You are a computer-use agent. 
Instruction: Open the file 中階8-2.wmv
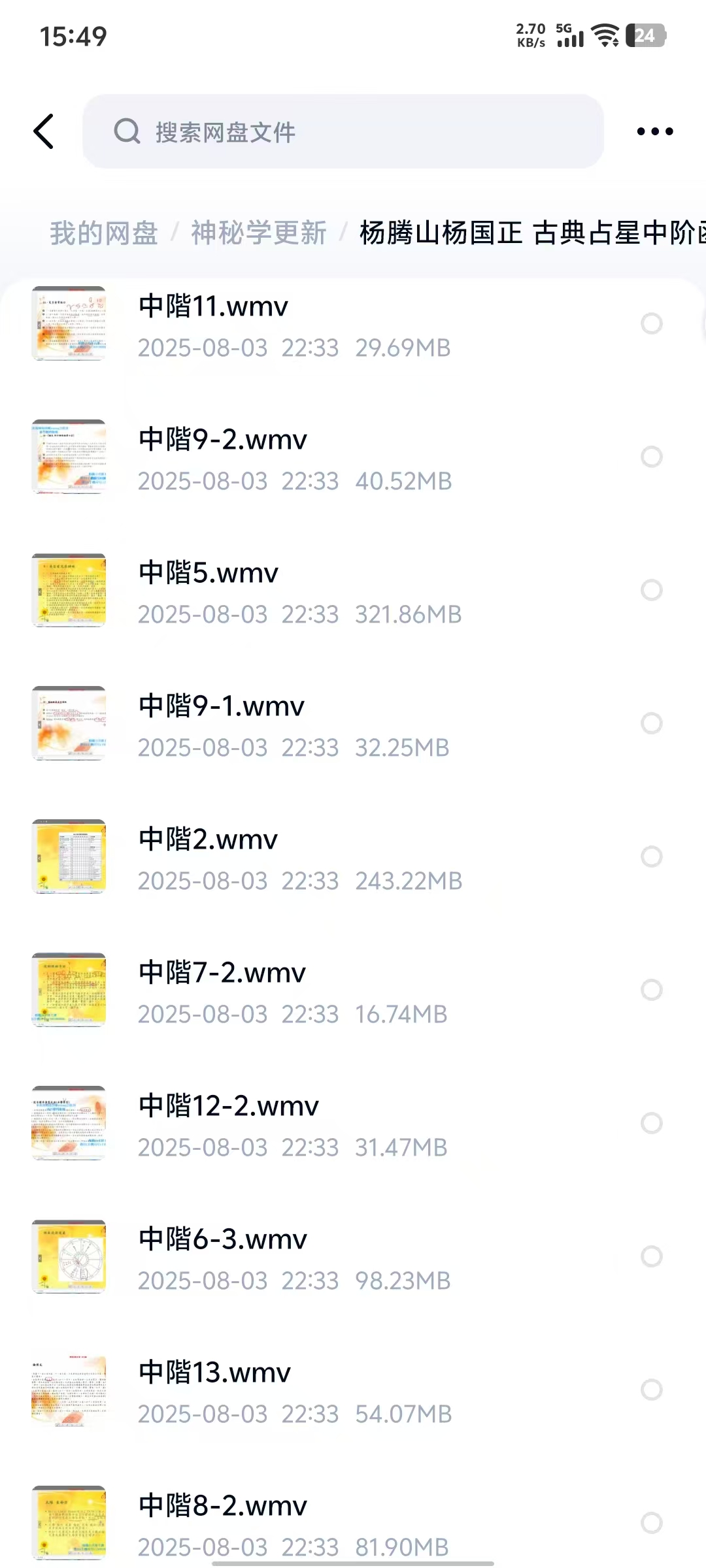[294, 1523]
